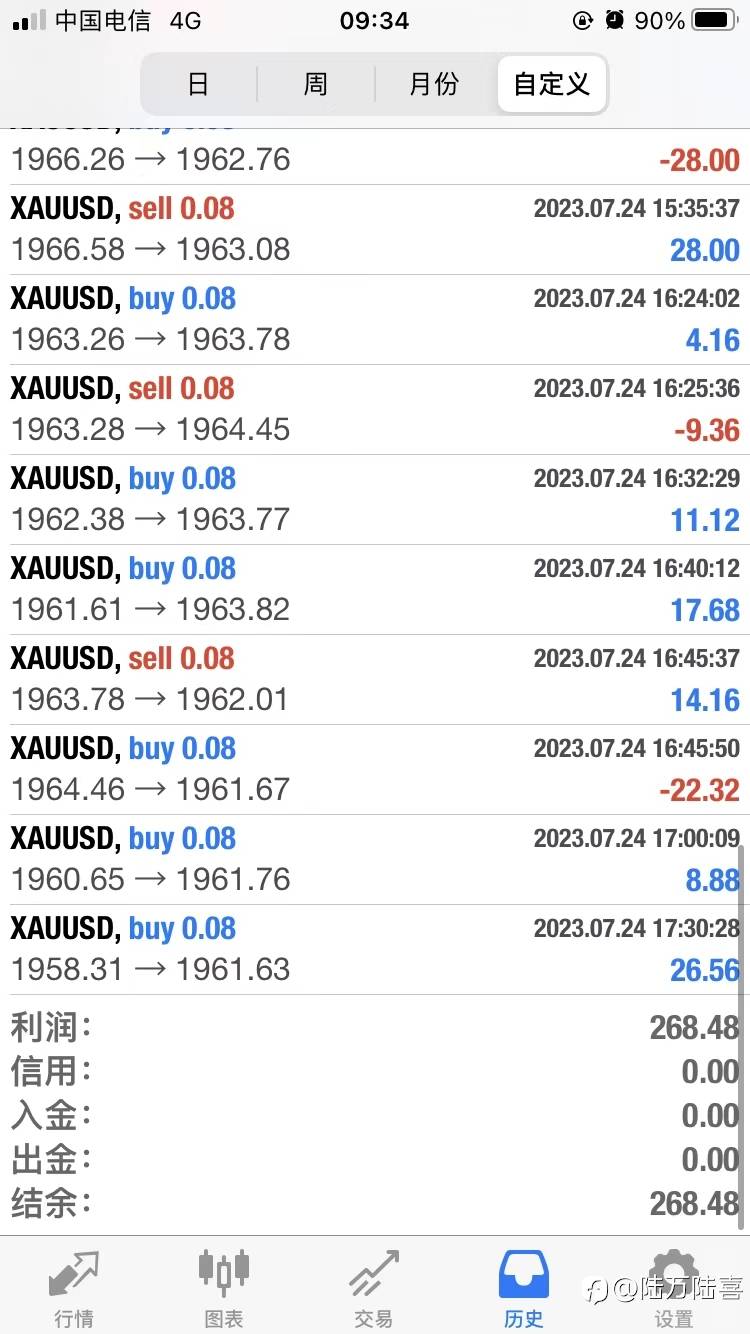Expand the buy trade with 17.68 profit

click(x=375, y=590)
